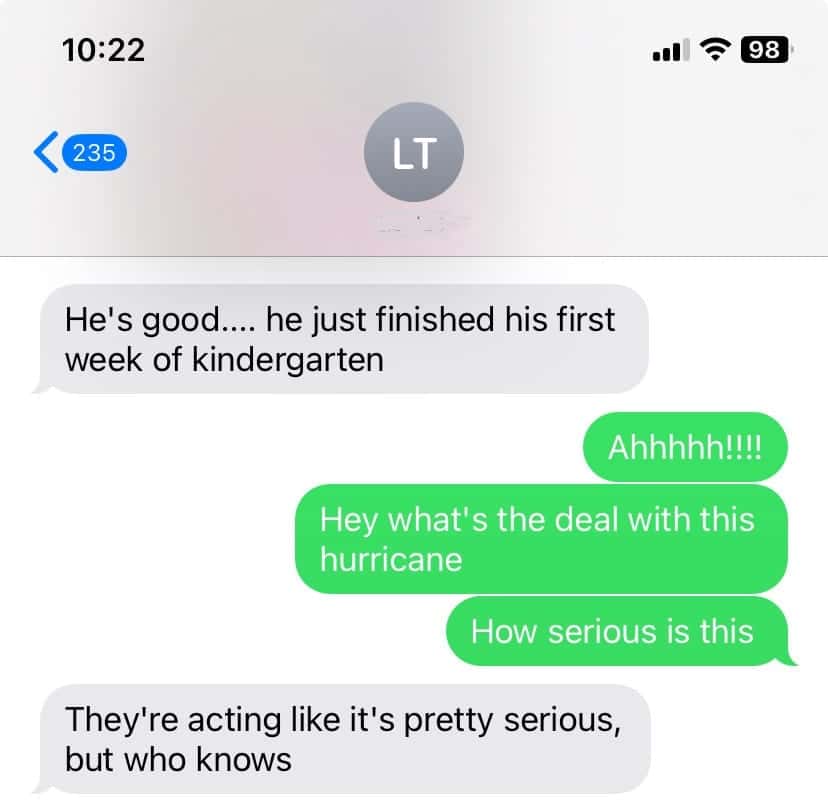
Task: Open LT contact details
Action: click(x=414, y=153)
